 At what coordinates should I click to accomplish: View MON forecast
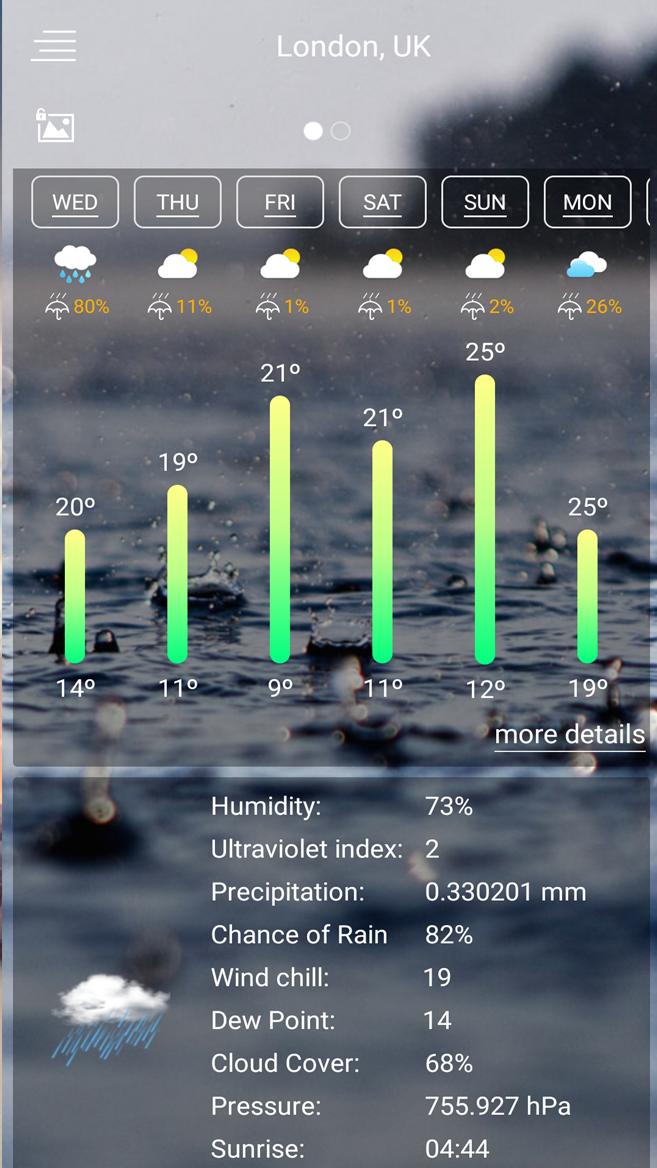tap(587, 202)
